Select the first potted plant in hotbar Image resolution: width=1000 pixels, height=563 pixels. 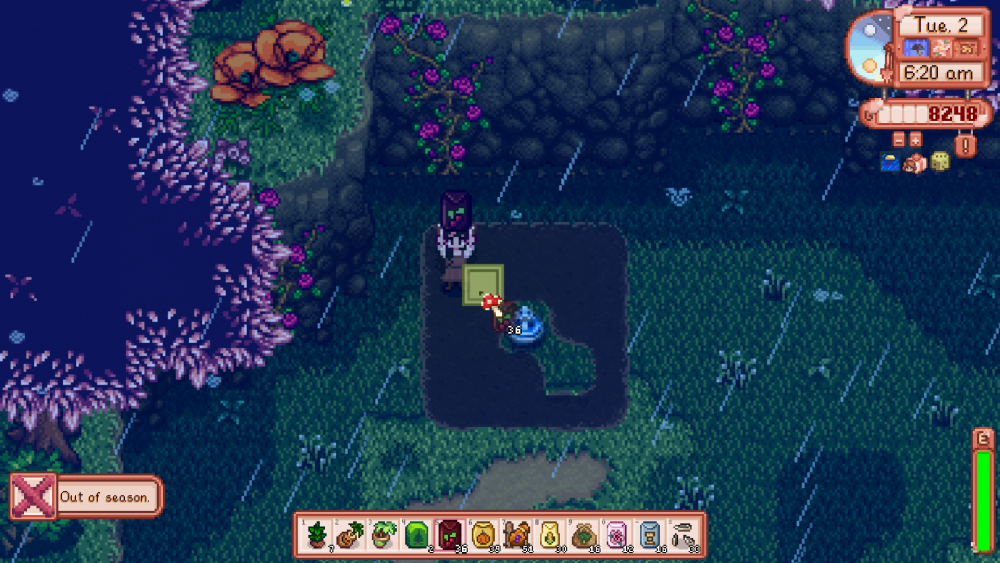coord(318,535)
